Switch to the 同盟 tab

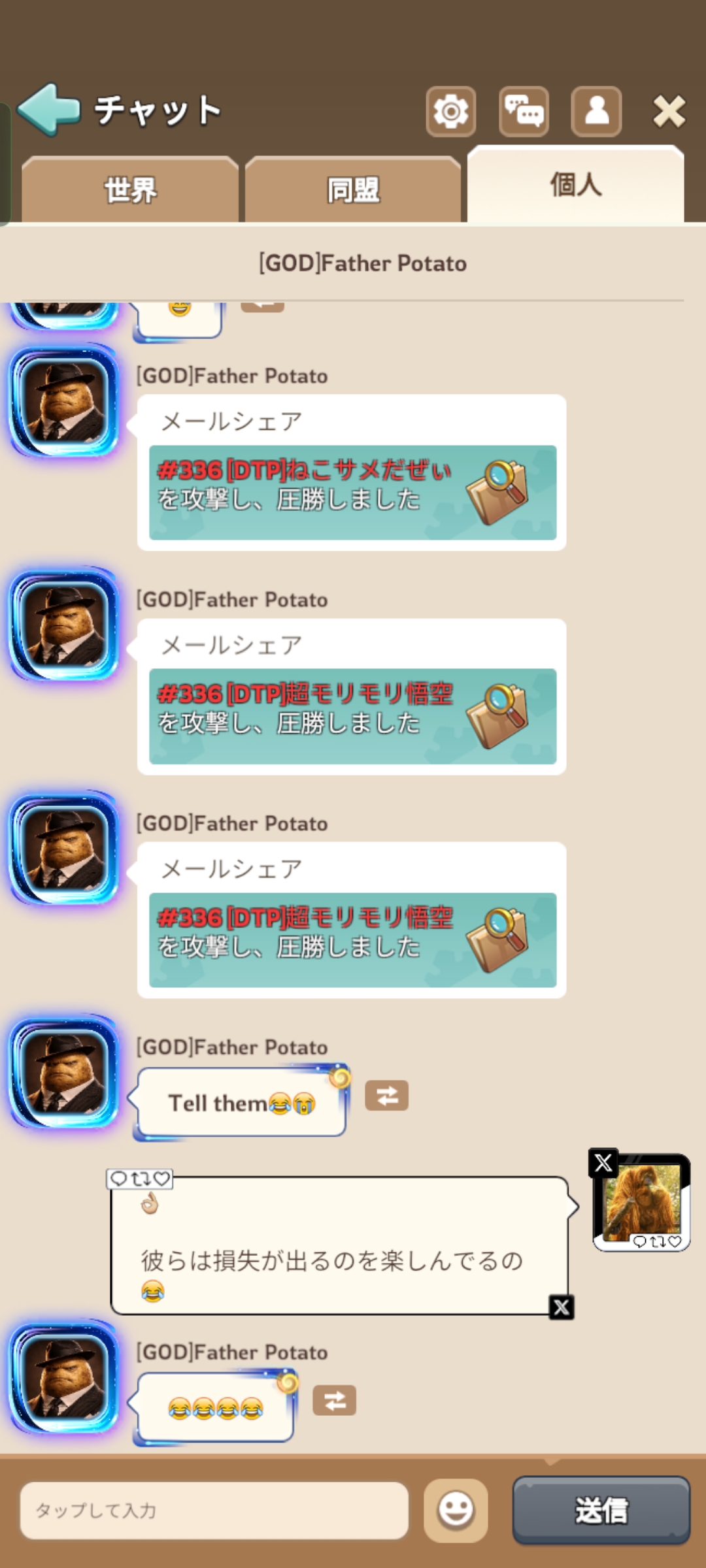pyautogui.click(x=353, y=190)
